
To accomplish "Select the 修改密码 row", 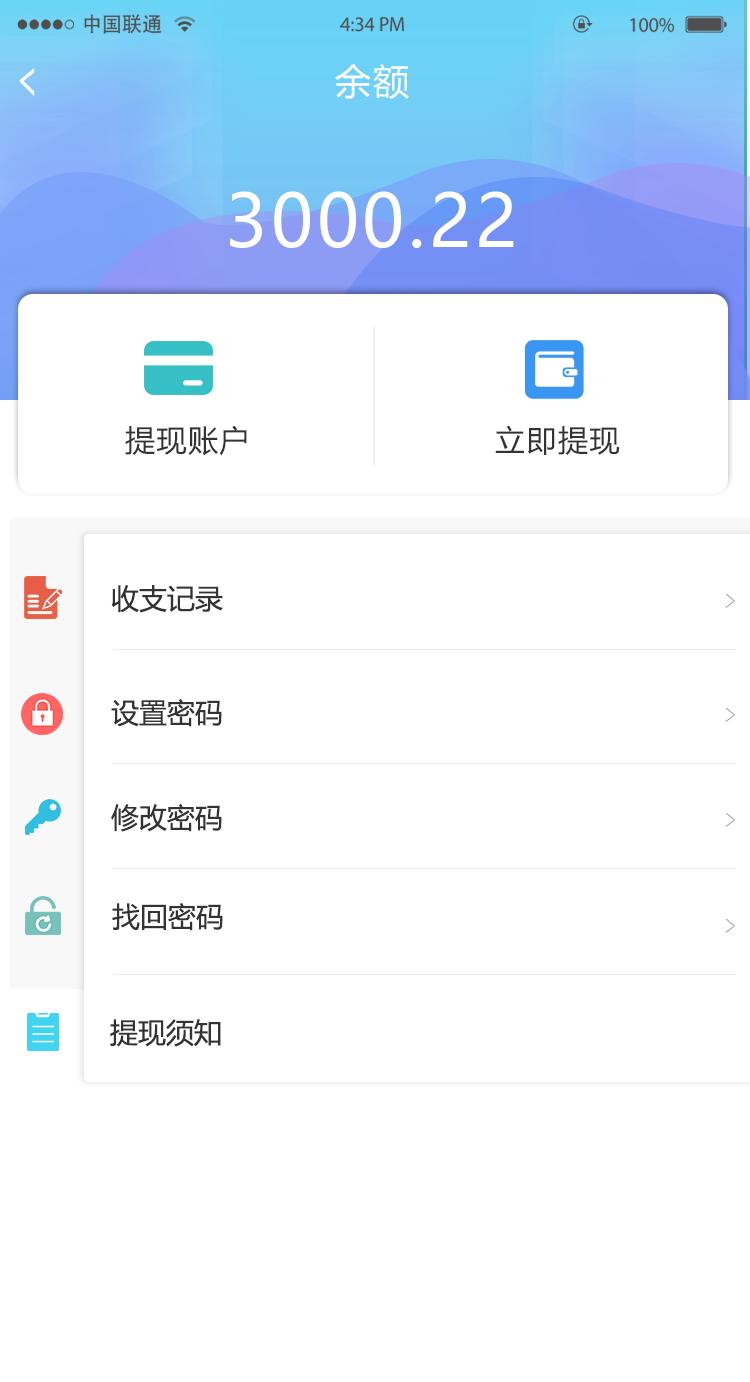I will [x=417, y=818].
